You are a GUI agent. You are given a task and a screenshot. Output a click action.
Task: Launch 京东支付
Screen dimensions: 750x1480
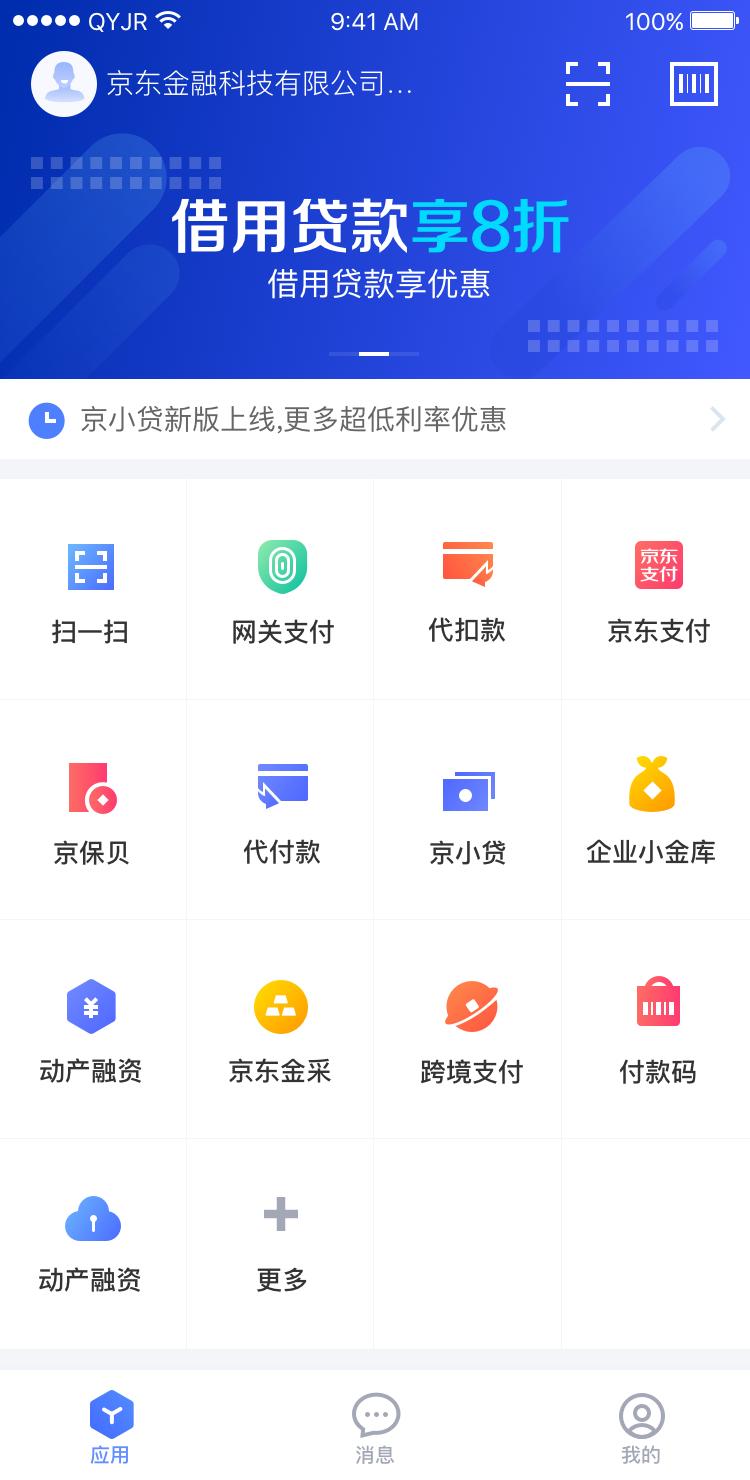coord(658,590)
